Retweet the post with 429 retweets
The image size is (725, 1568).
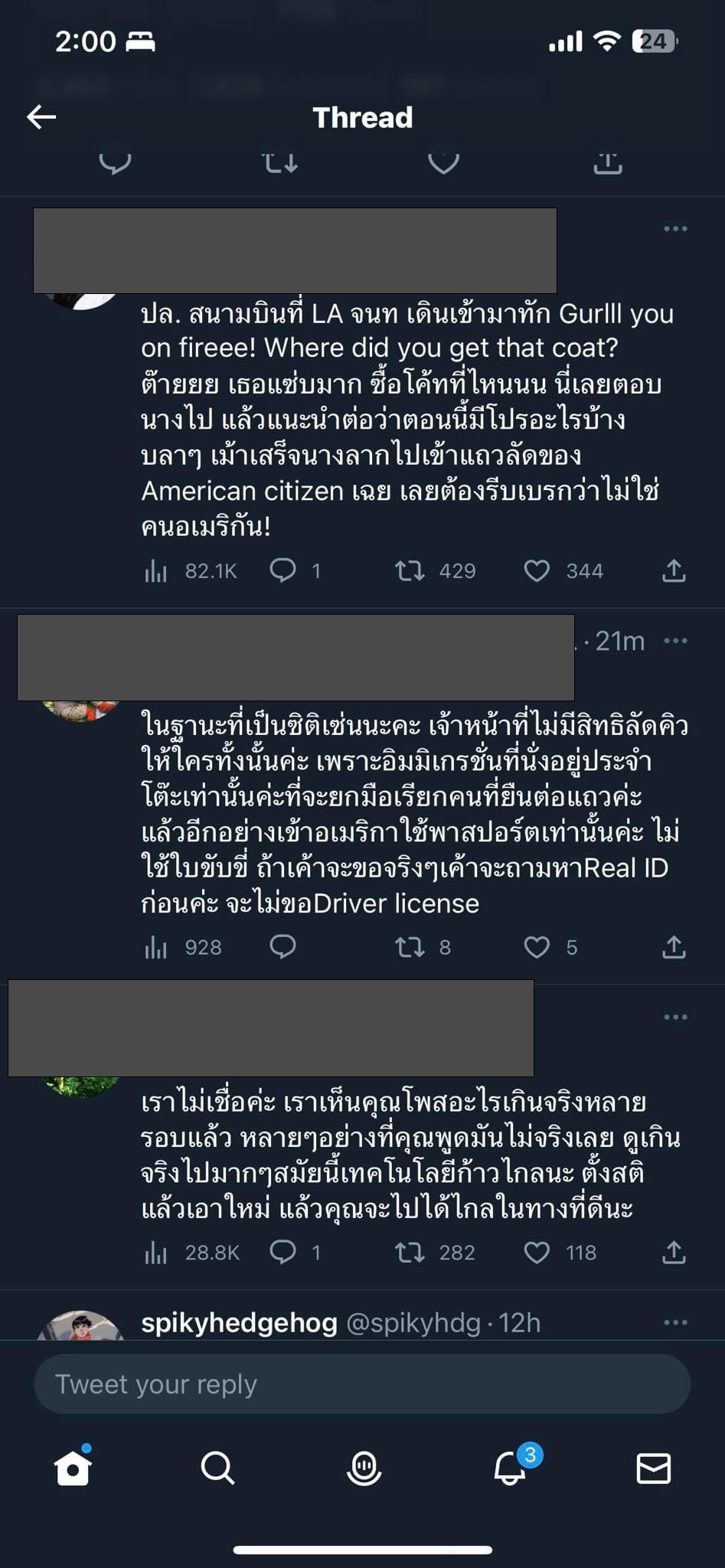(x=410, y=571)
